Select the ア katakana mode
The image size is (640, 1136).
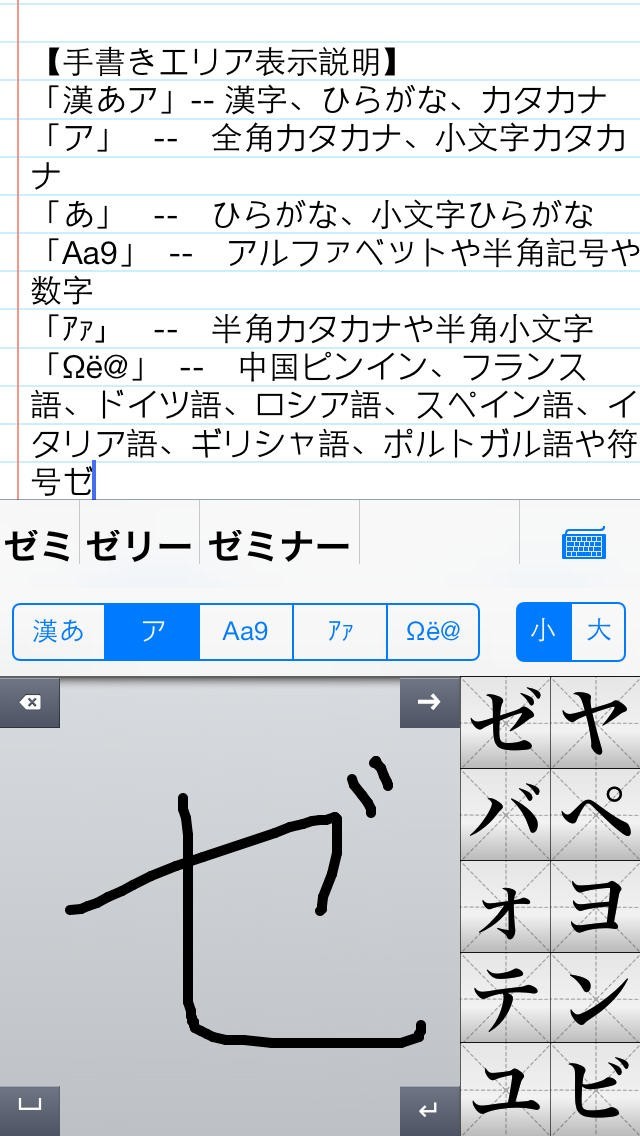click(152, 632)
